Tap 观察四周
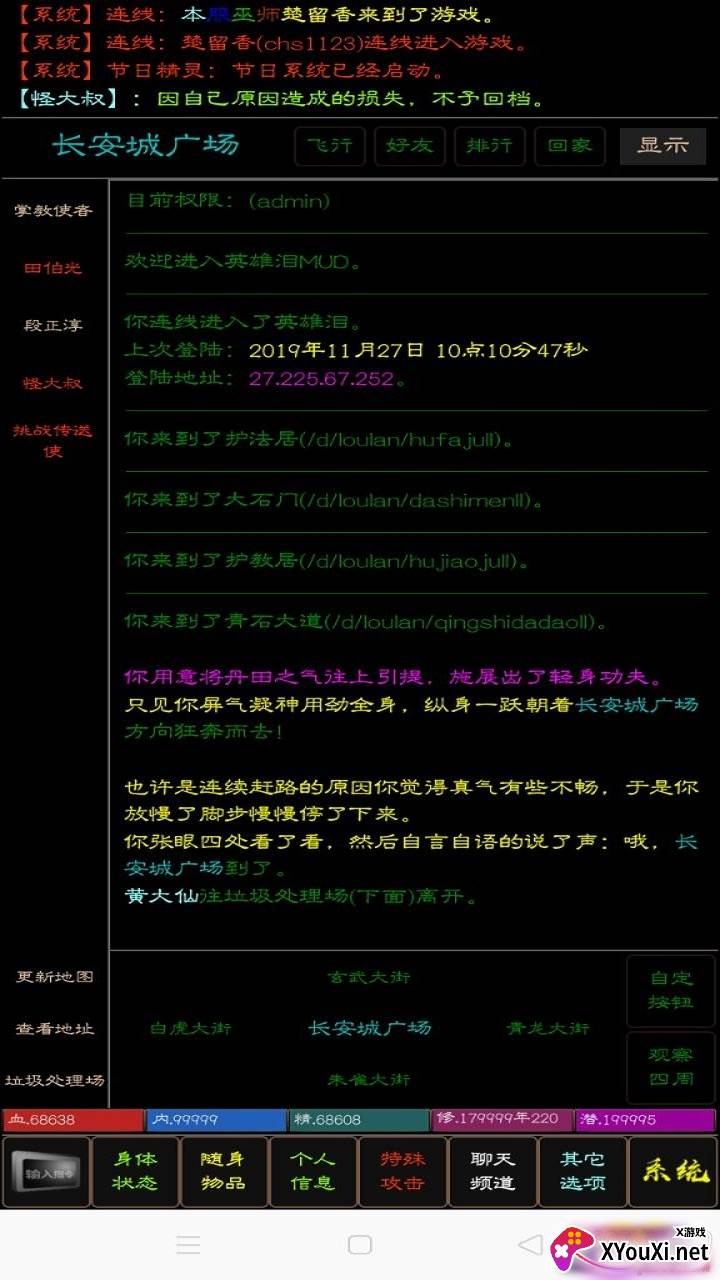Viewport: 720px width, 1280px height. [671, 1068]
